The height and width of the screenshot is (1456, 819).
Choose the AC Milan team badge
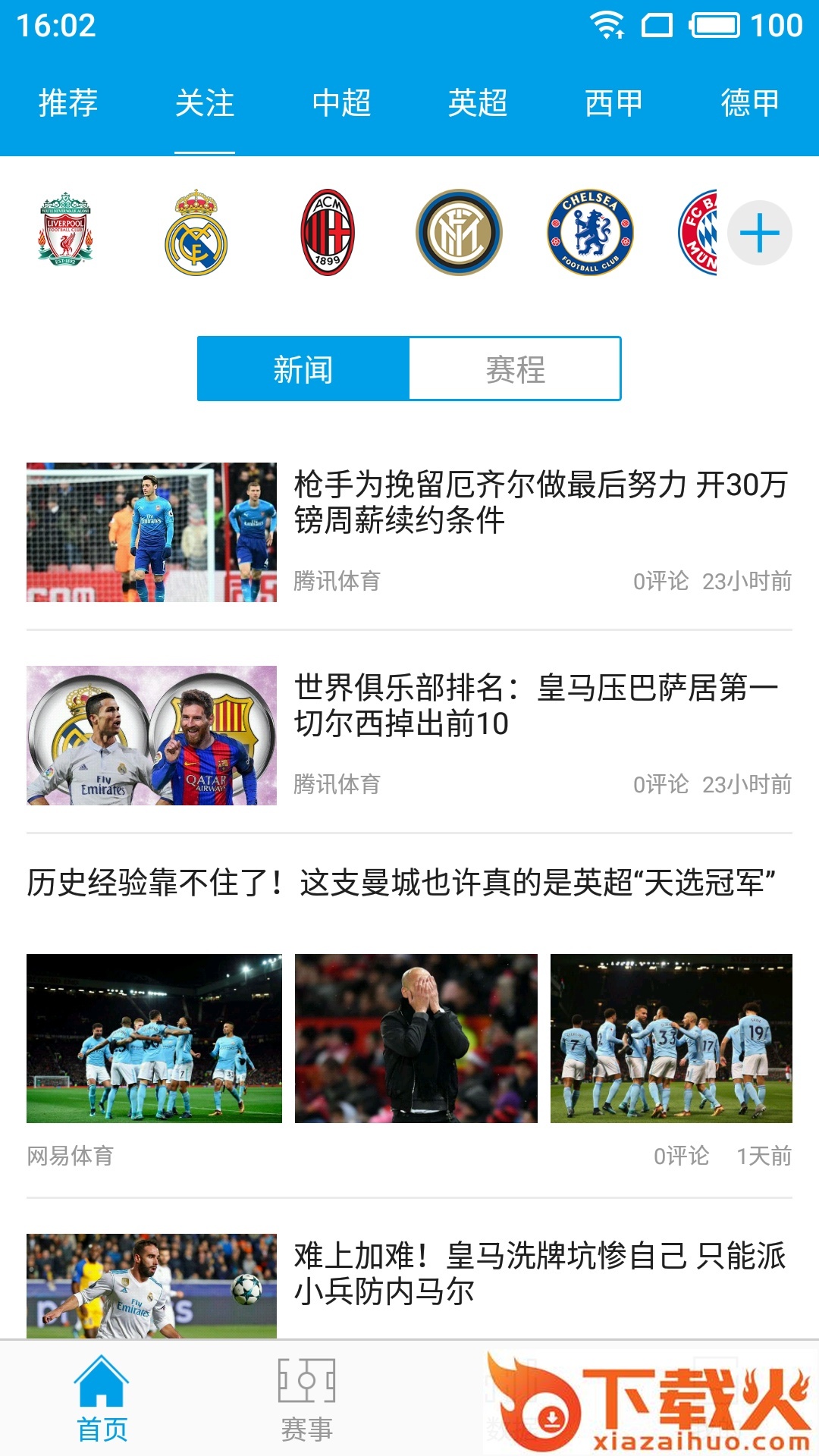point(328,231)
